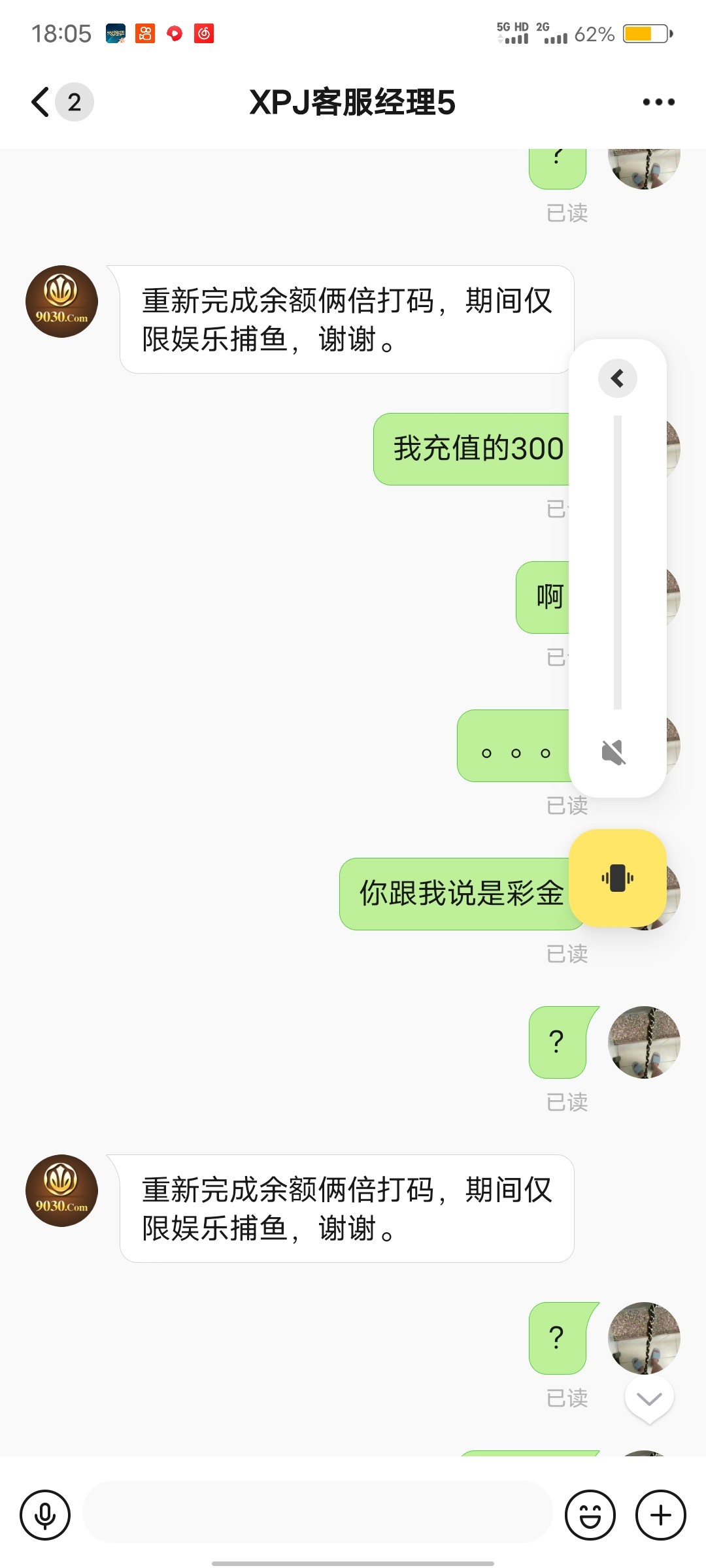Open the three-dot overflow menu
The image size is (706, 1568).
pyautogui.click(x=658, y=102)
